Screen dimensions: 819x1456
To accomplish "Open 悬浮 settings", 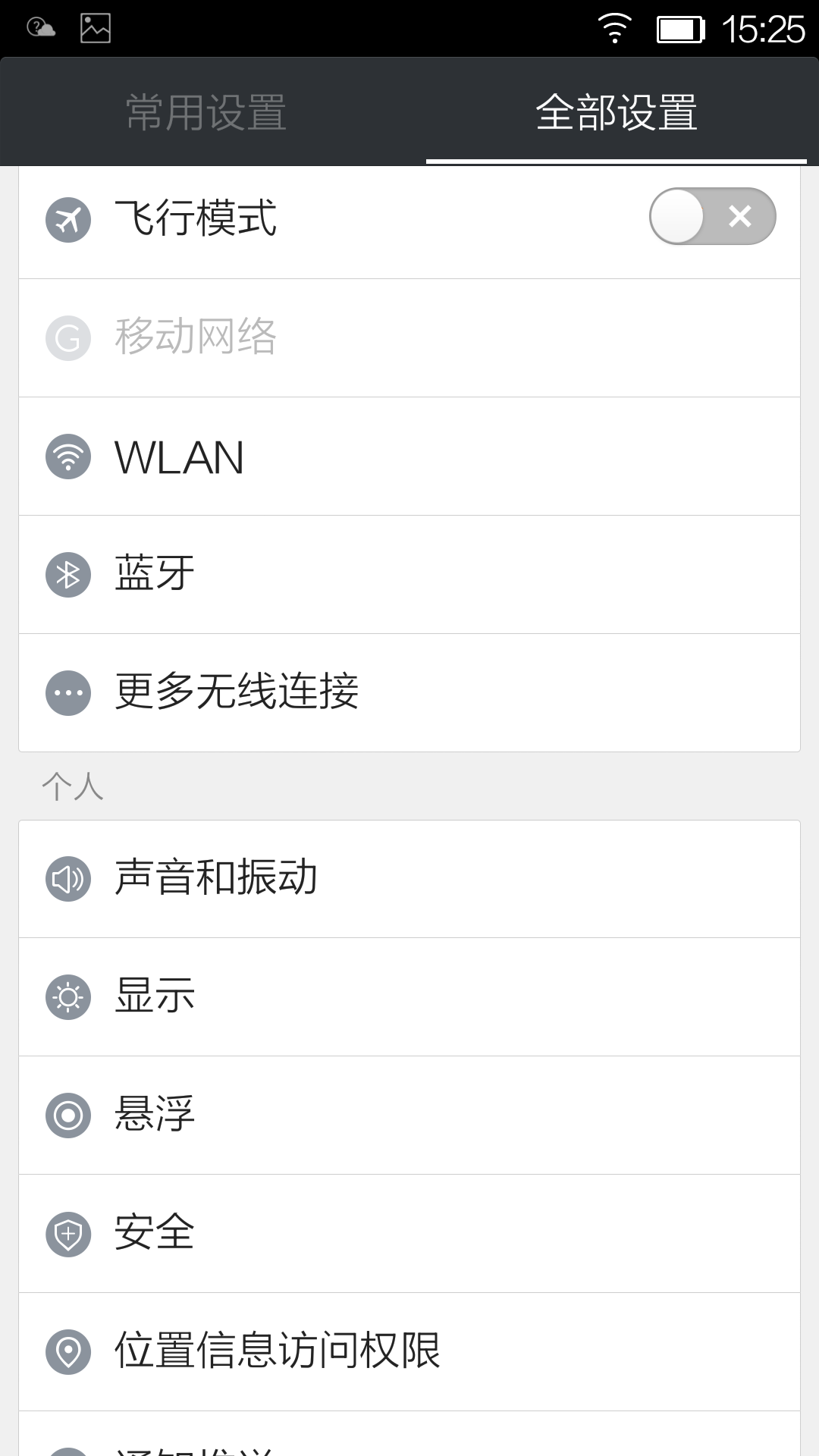I will [x=409, y=1115].
